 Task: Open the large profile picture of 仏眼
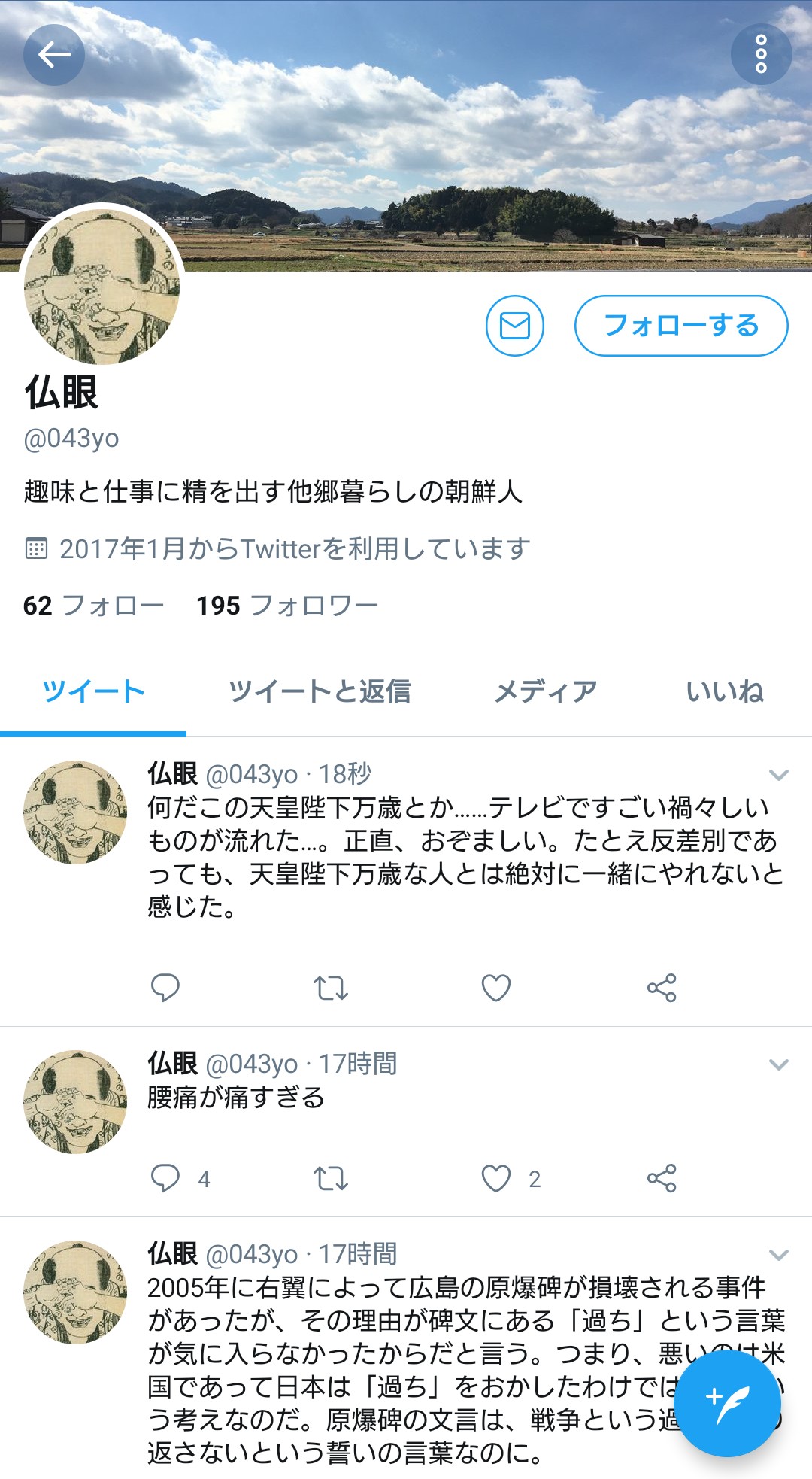click(102, 286)
